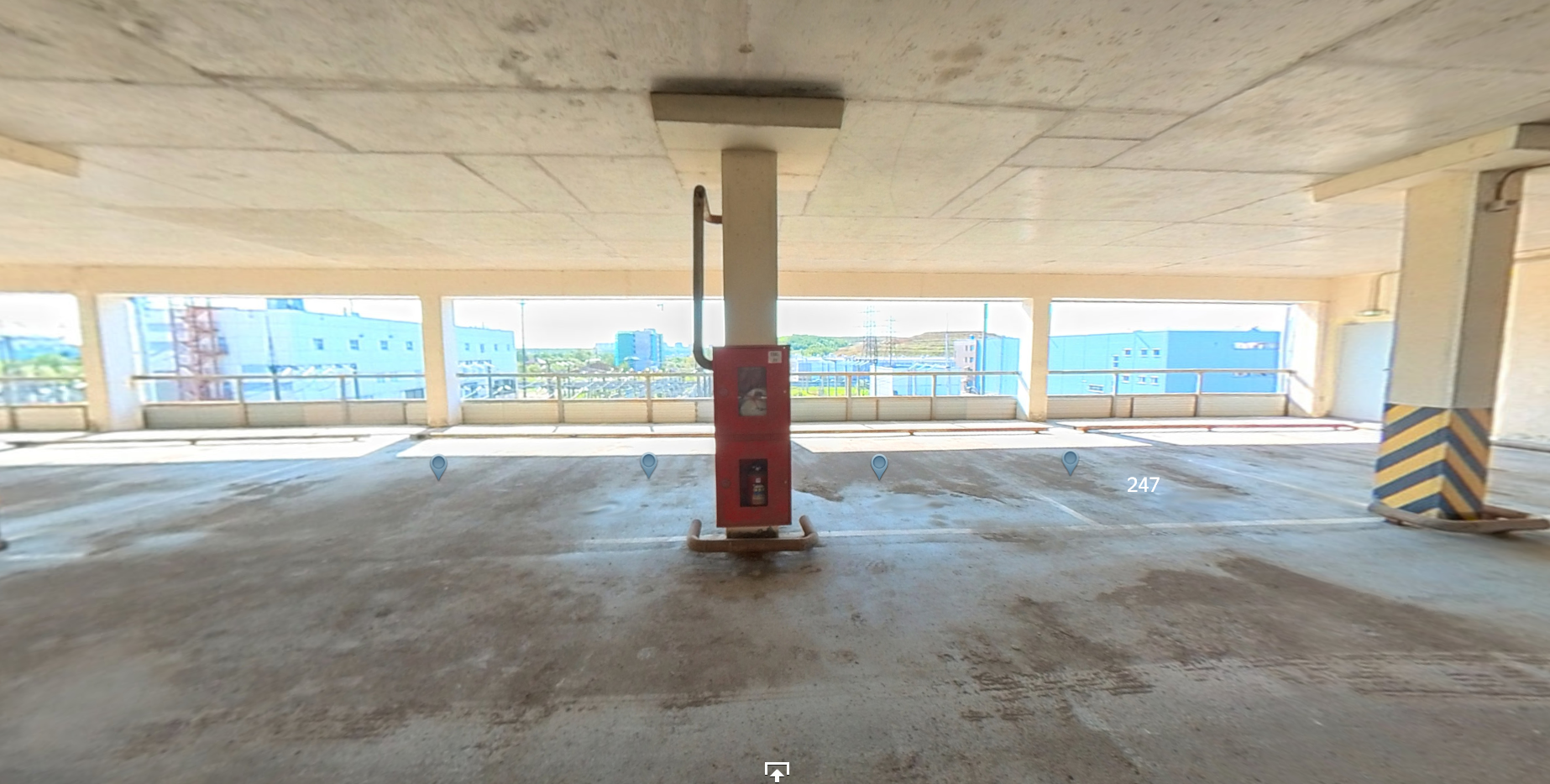Viewport: 1550px width, 784px height.
Task: Select the pin just right of red fire cabinet
Action: (x=879, y=465)
